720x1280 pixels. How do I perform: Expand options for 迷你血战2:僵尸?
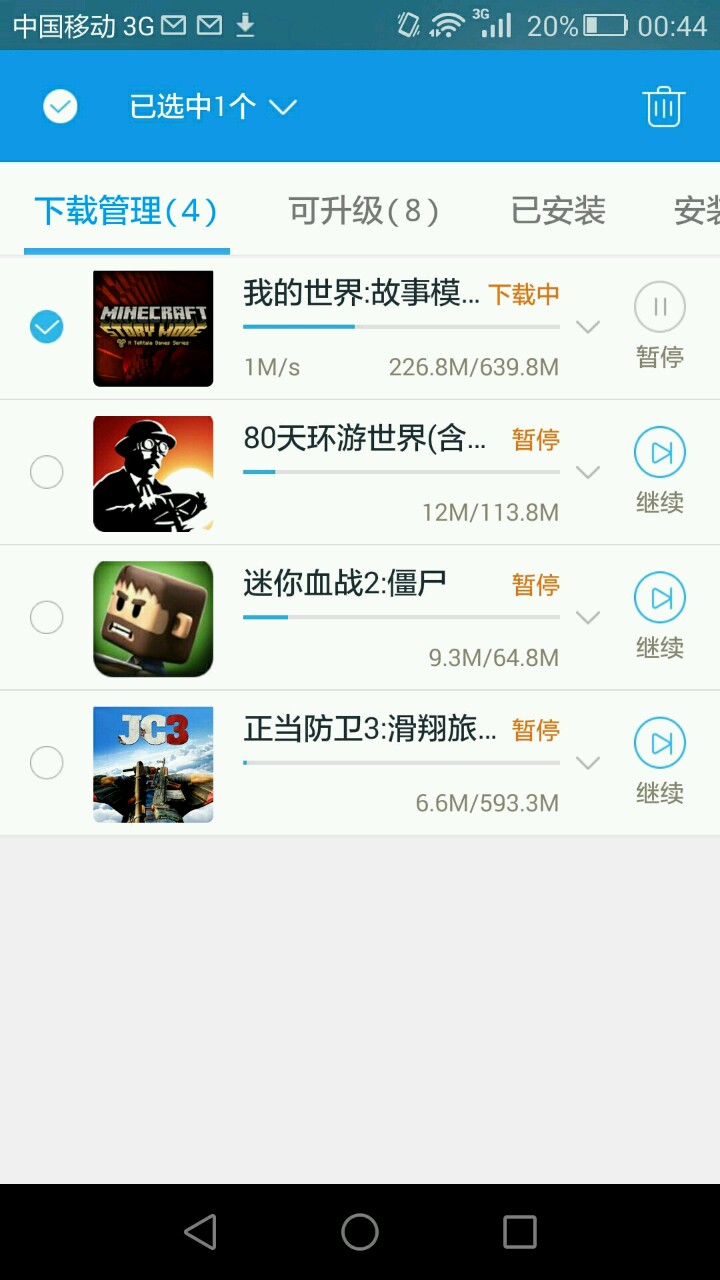click(x=588, y=617)
